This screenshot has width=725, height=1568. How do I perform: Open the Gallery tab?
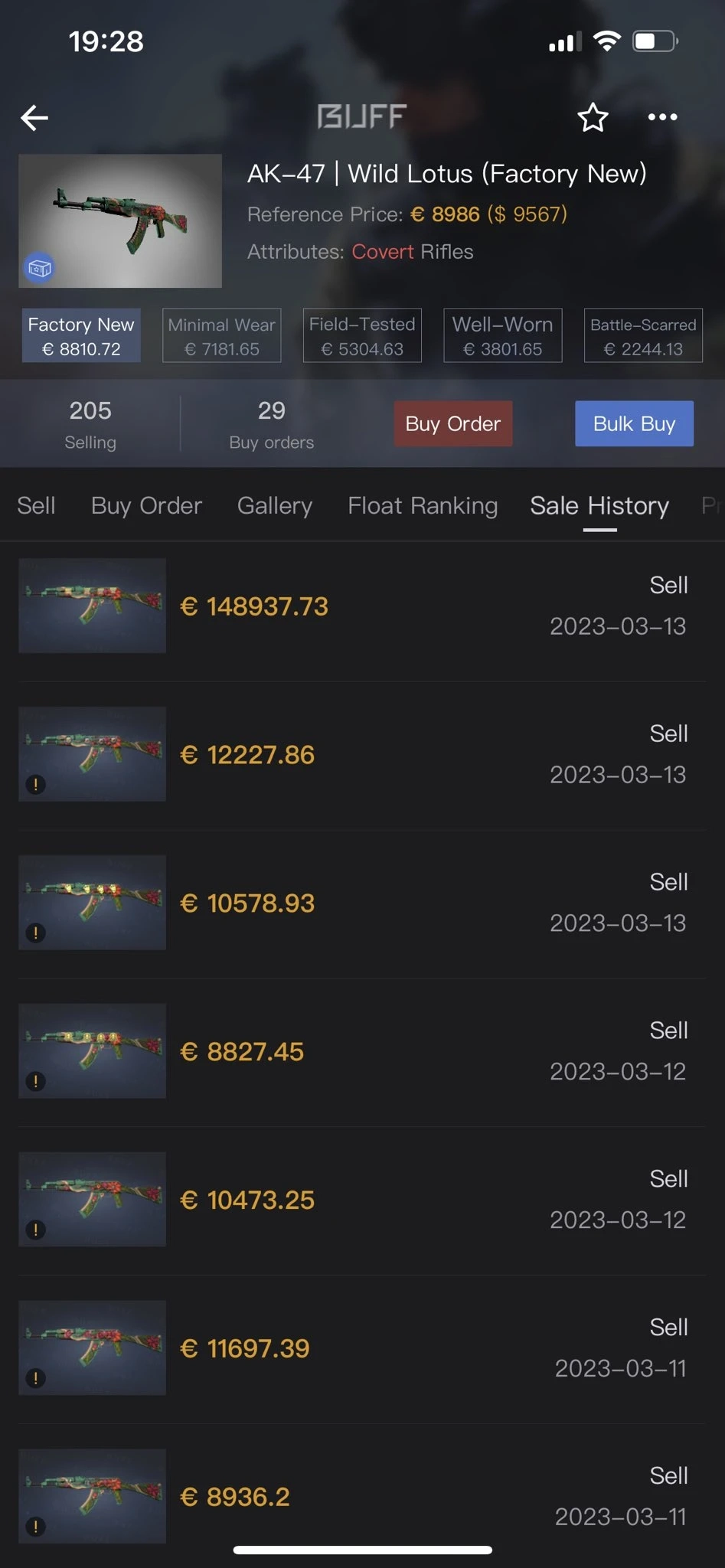tap(275, 506)
